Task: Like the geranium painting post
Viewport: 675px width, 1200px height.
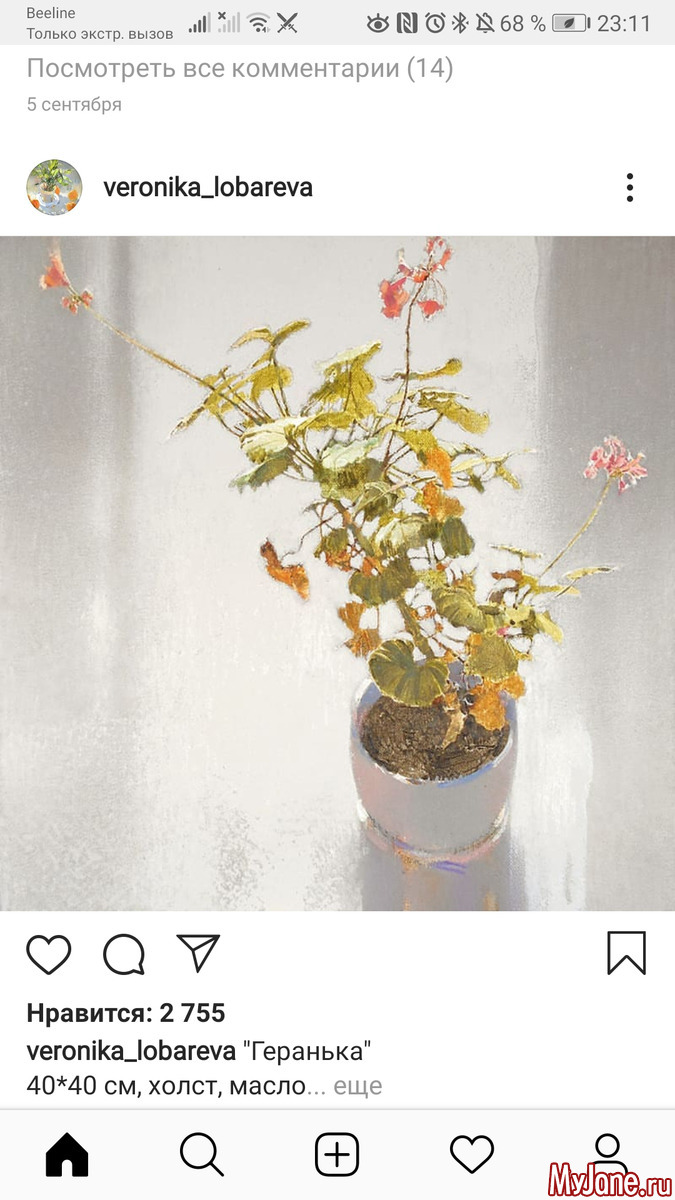Action: point(48,954)
